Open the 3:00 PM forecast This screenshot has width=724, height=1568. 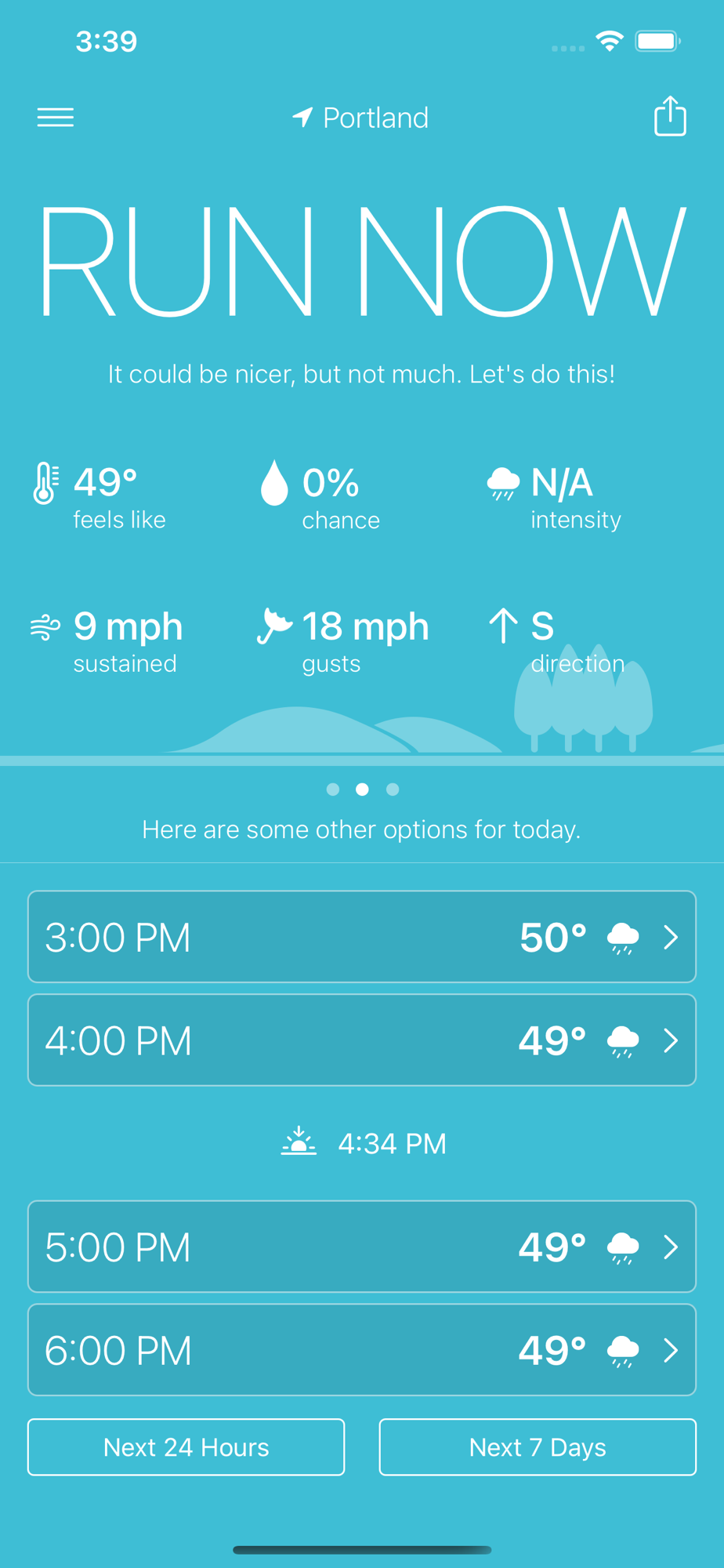pos(362,936)
